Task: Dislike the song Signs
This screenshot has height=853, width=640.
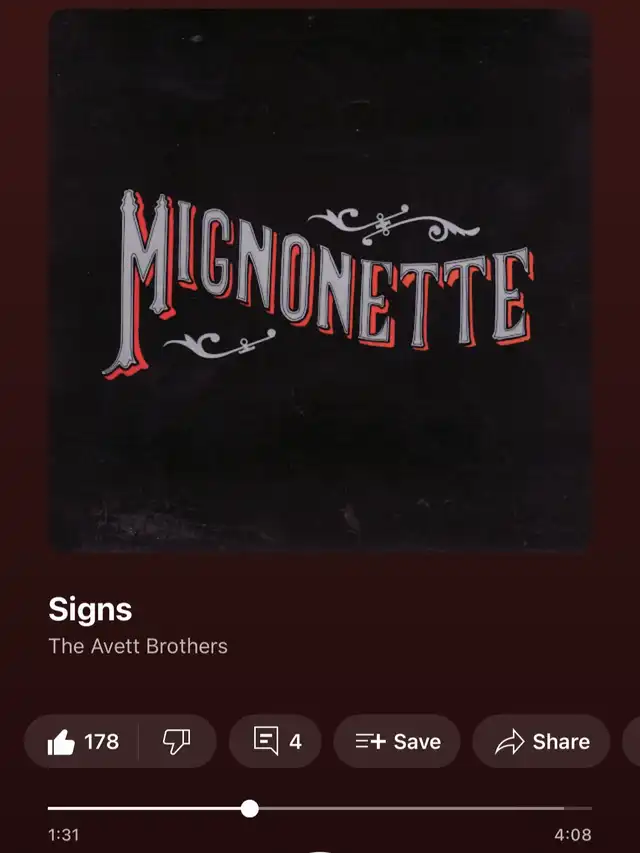Action: tap(176, 742)
